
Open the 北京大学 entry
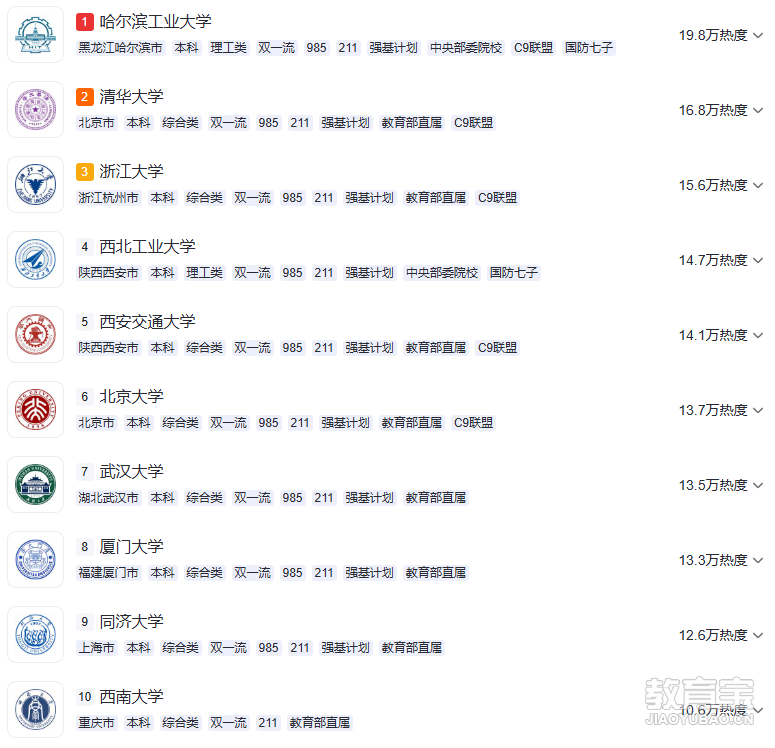click(131, 397)
